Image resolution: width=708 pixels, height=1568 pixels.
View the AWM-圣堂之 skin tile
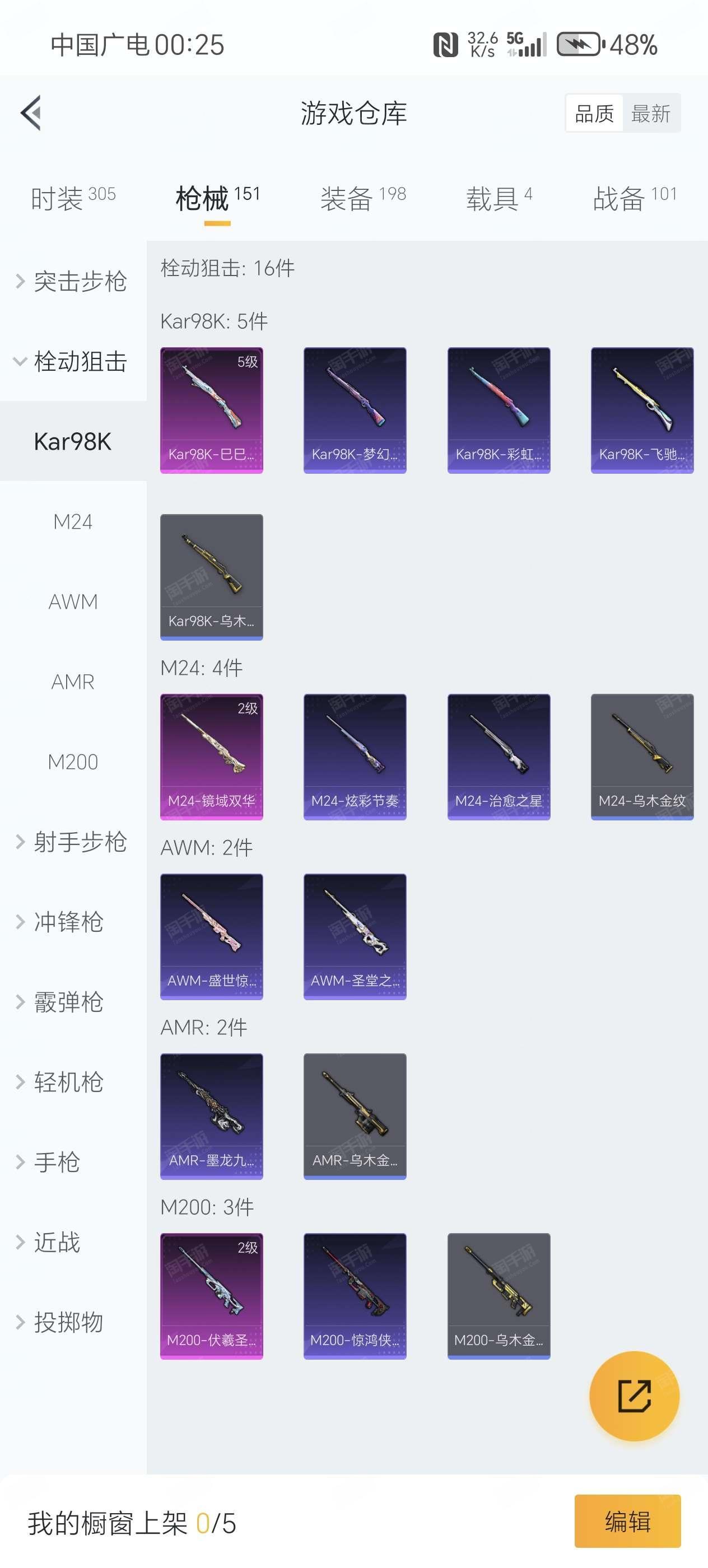(355, 936)
